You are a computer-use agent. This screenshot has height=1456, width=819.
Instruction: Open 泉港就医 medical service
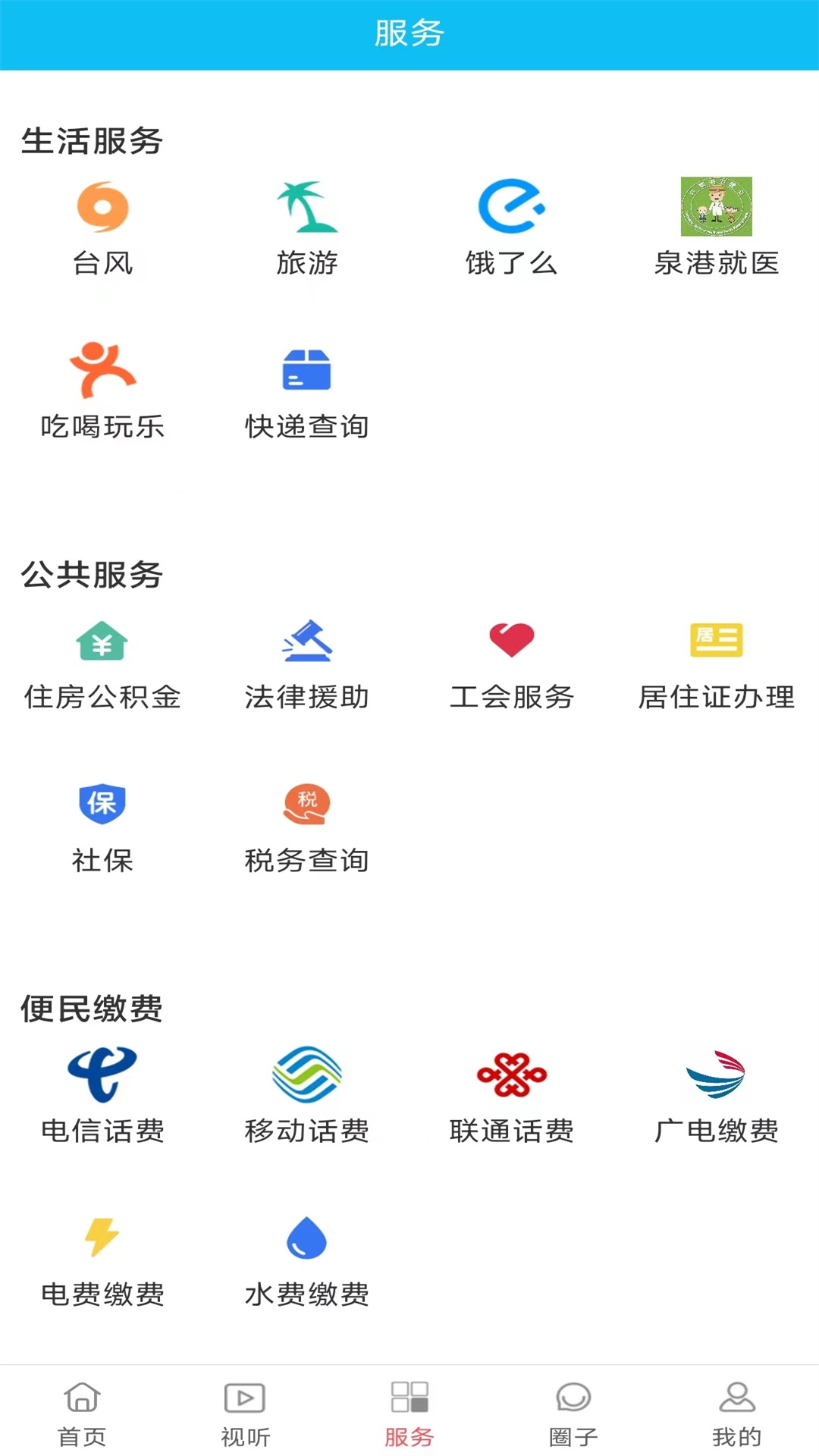coord(717,227)
